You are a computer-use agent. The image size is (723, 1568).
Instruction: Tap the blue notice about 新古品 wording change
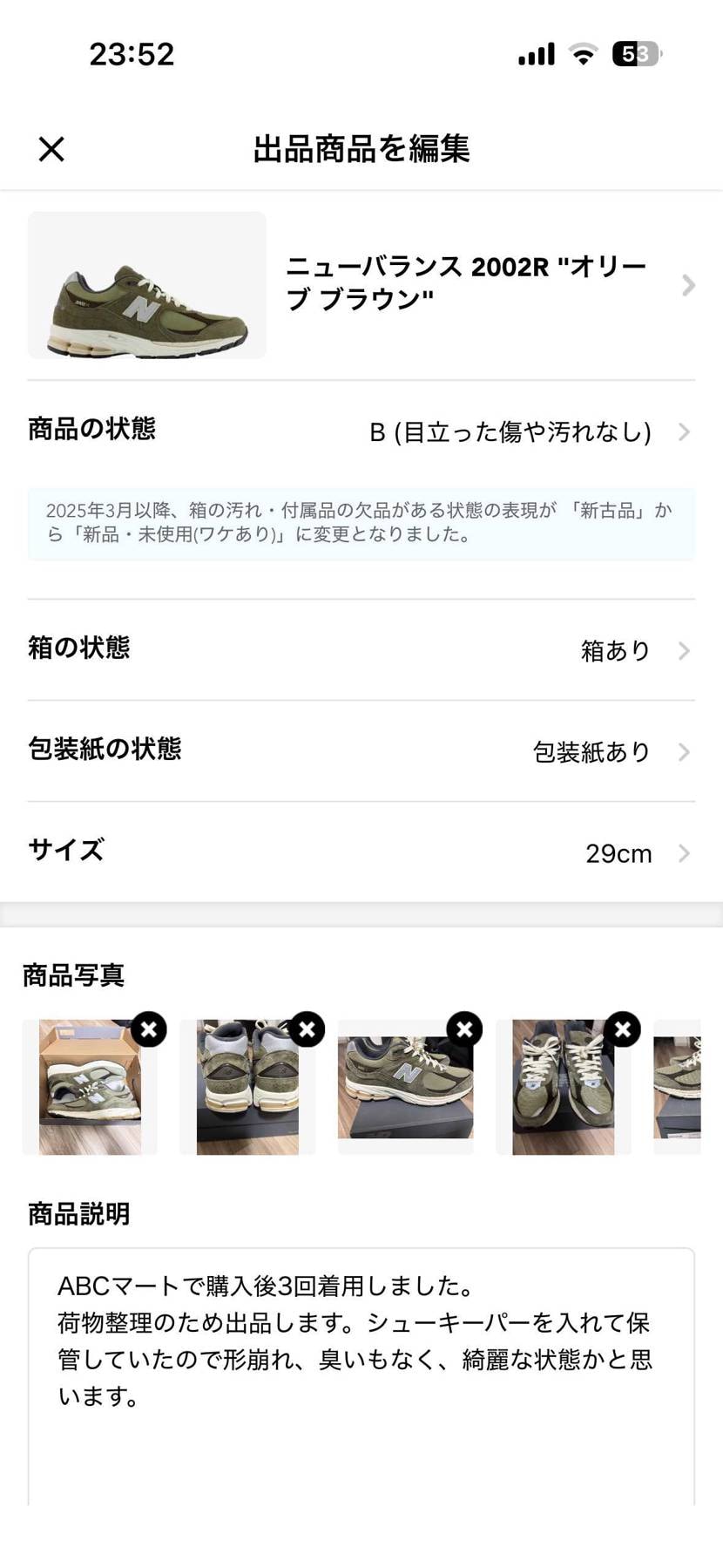pos(361,525)
